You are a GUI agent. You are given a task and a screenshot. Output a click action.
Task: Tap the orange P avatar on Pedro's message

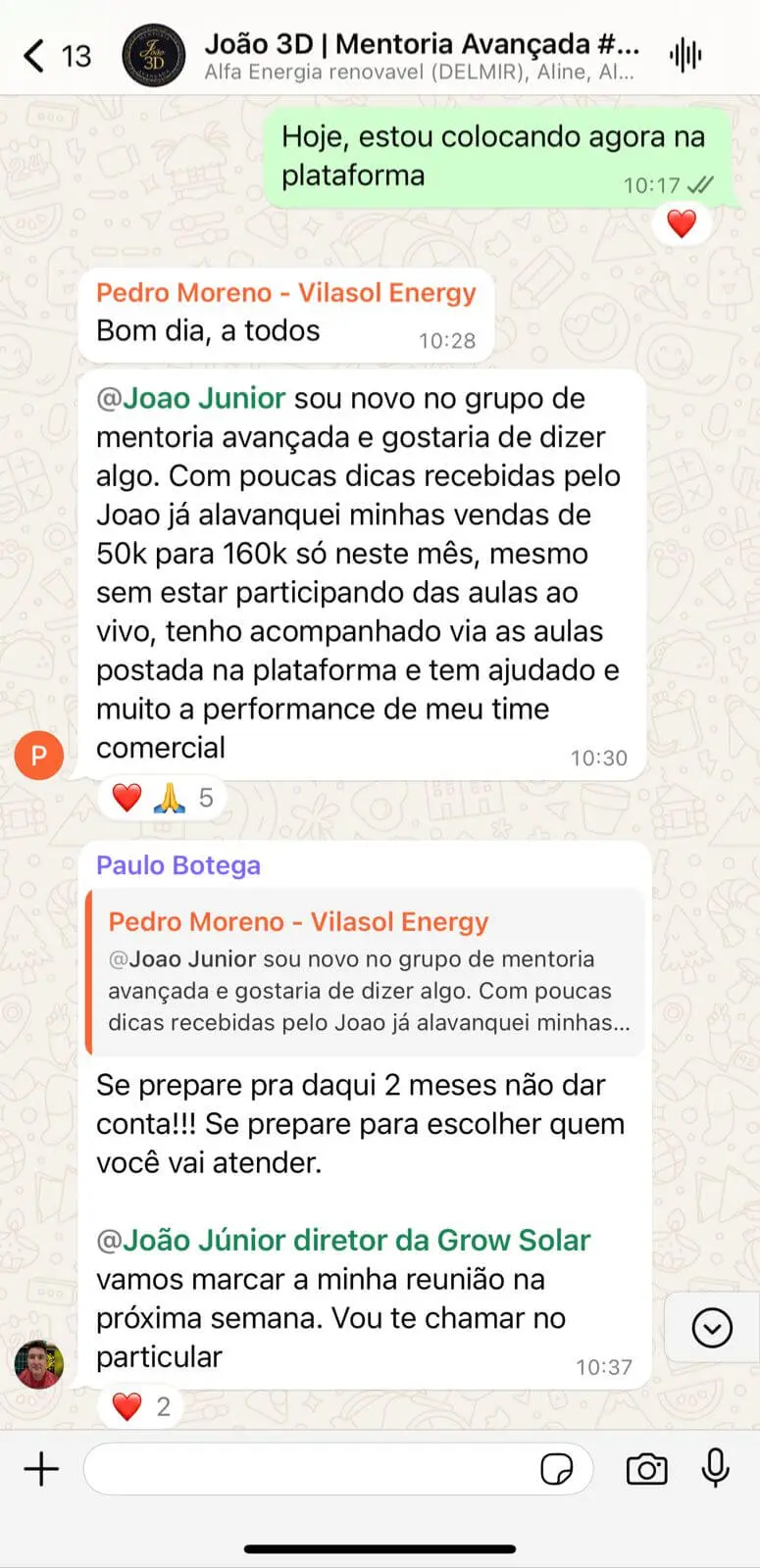tap(38, 755)
